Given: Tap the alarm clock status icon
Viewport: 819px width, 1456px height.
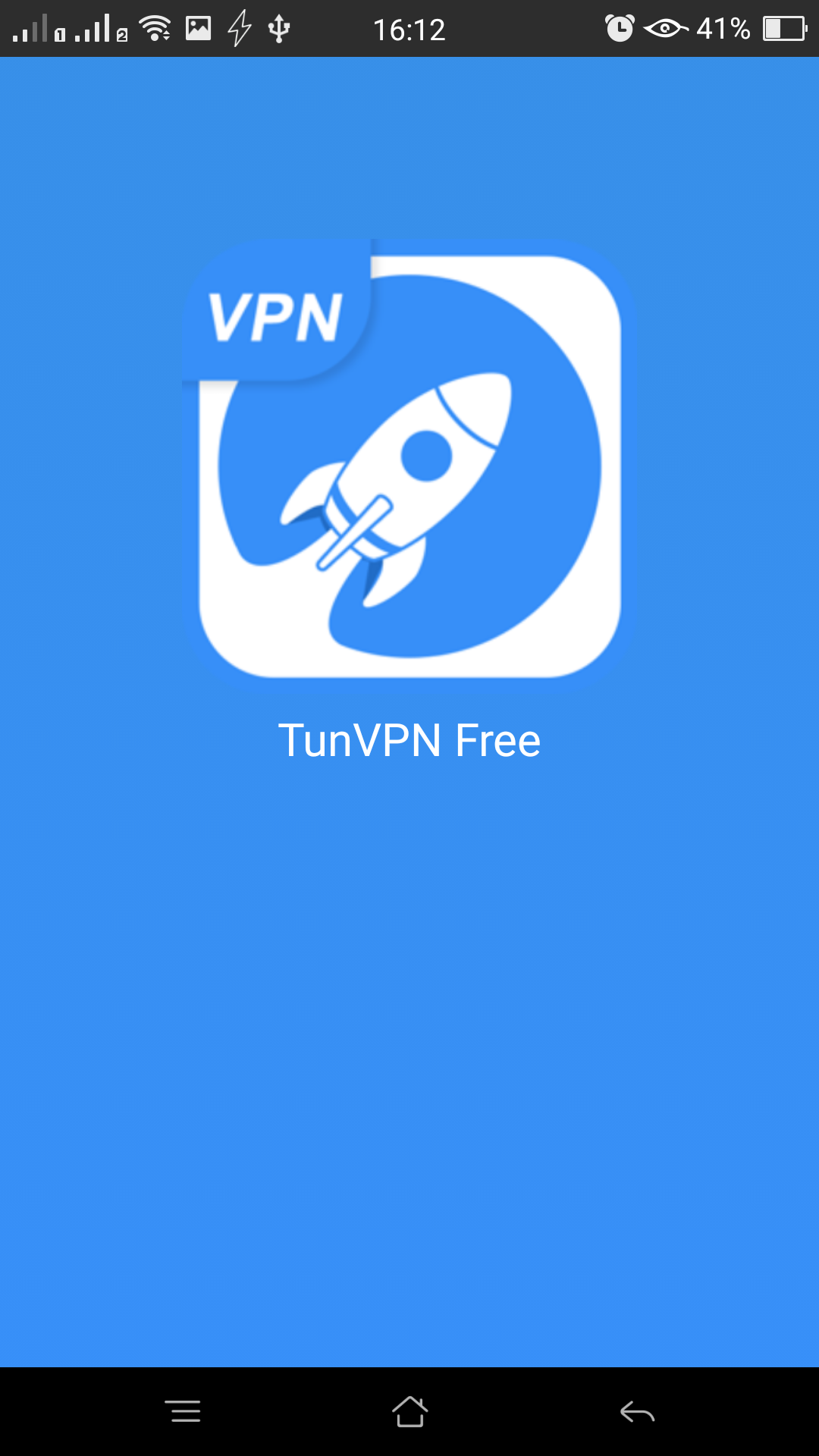Looking at the screenshot, I should pyautogui.click(x=618, y=29).
